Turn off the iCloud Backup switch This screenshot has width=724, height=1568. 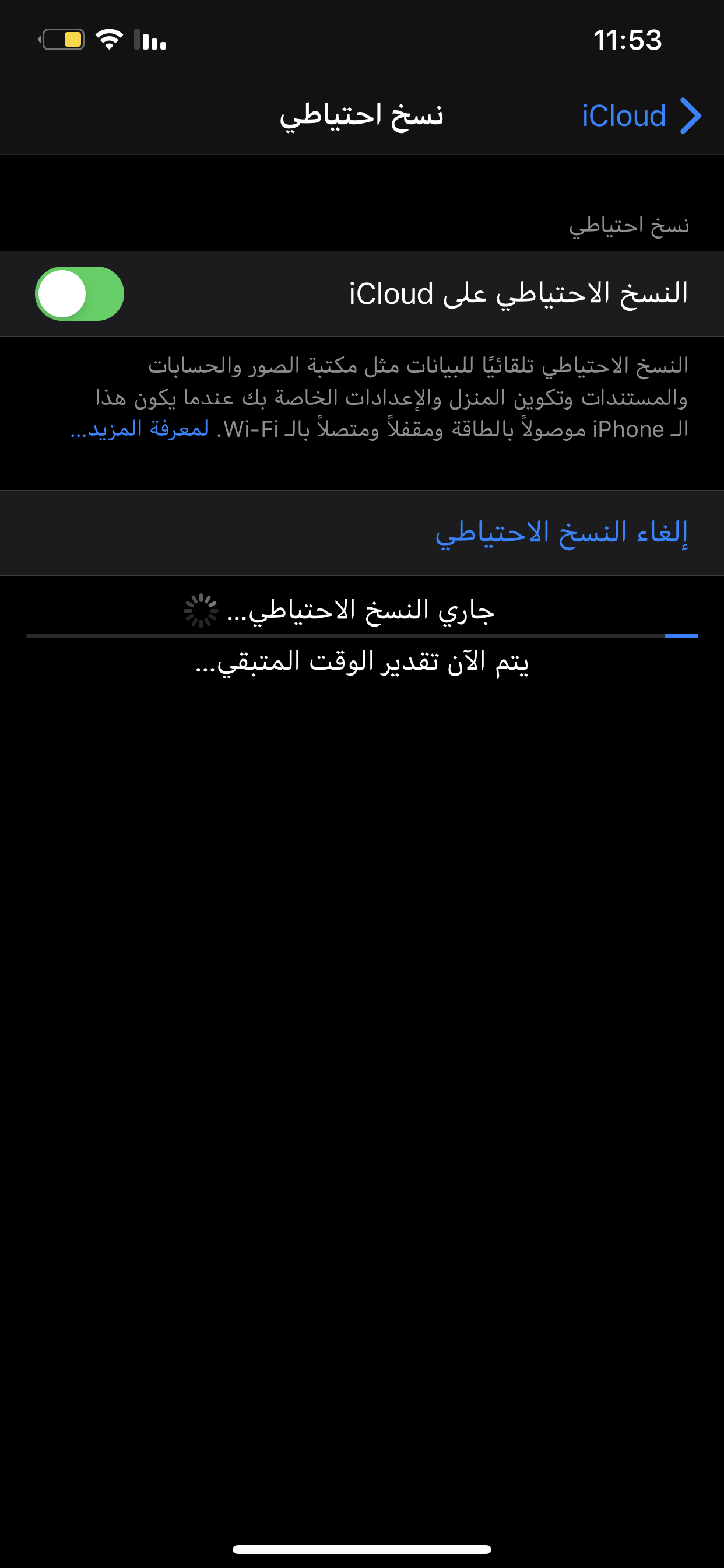(80, 294)
